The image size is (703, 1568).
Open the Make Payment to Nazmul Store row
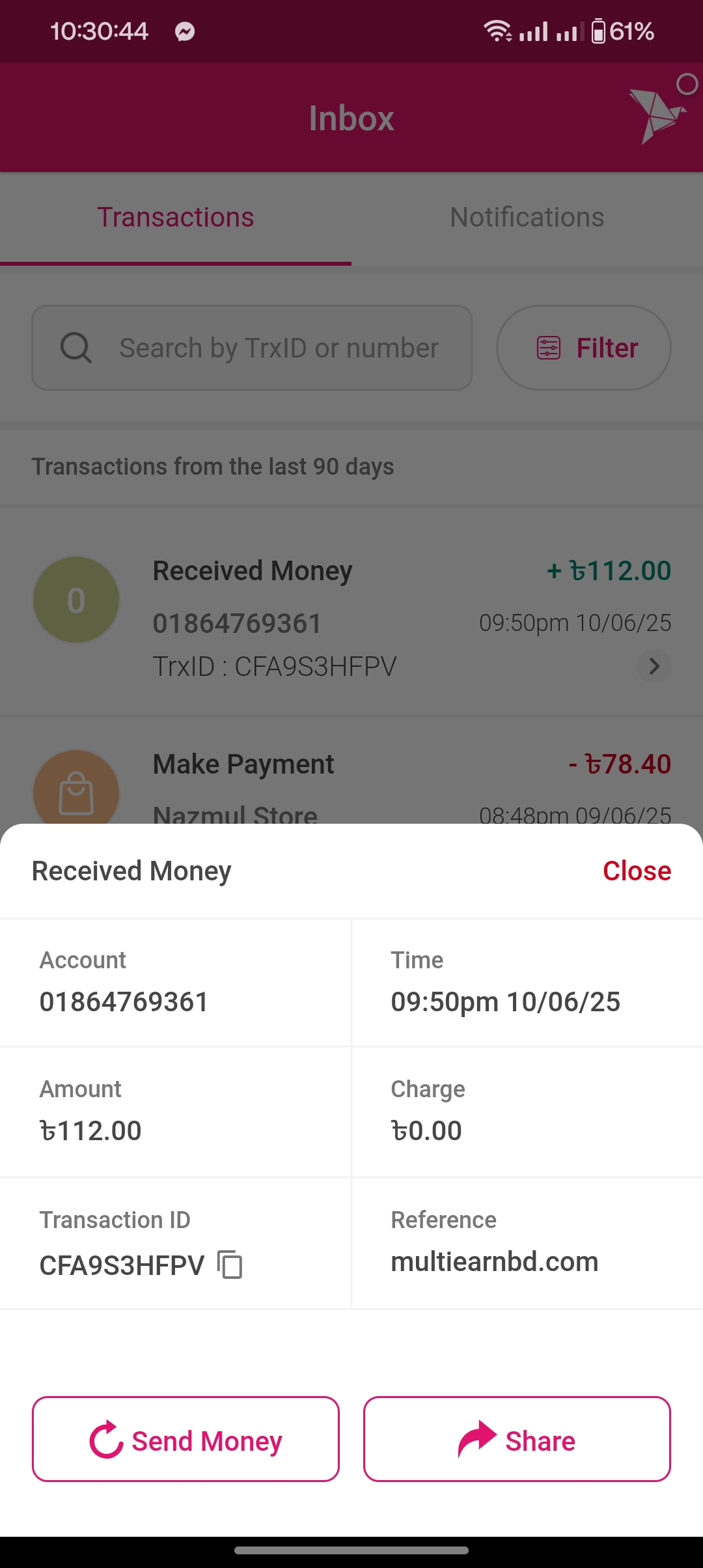point(351,781)
